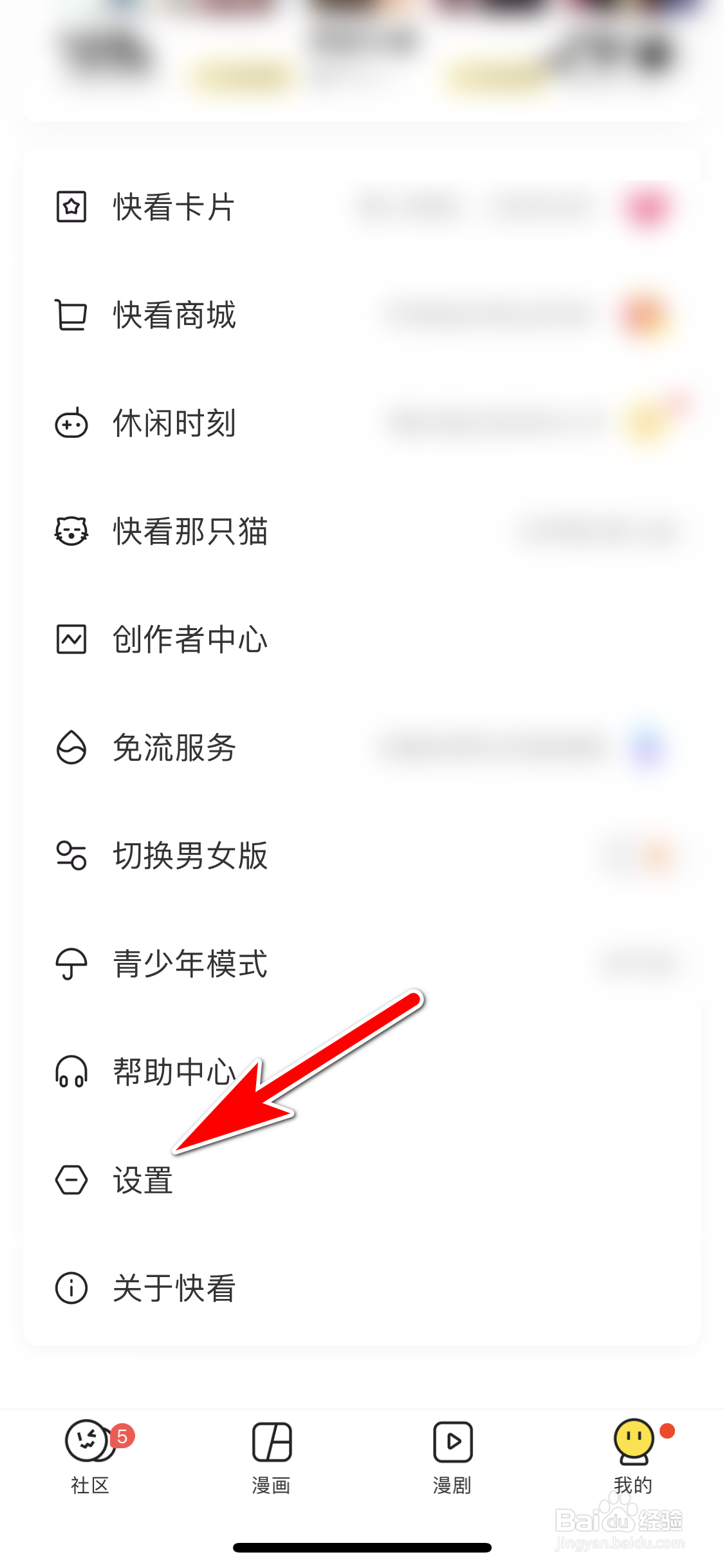Select the 切换男女版 switch icon
This screenshot has height=1568, width=724.
point(71,857)
